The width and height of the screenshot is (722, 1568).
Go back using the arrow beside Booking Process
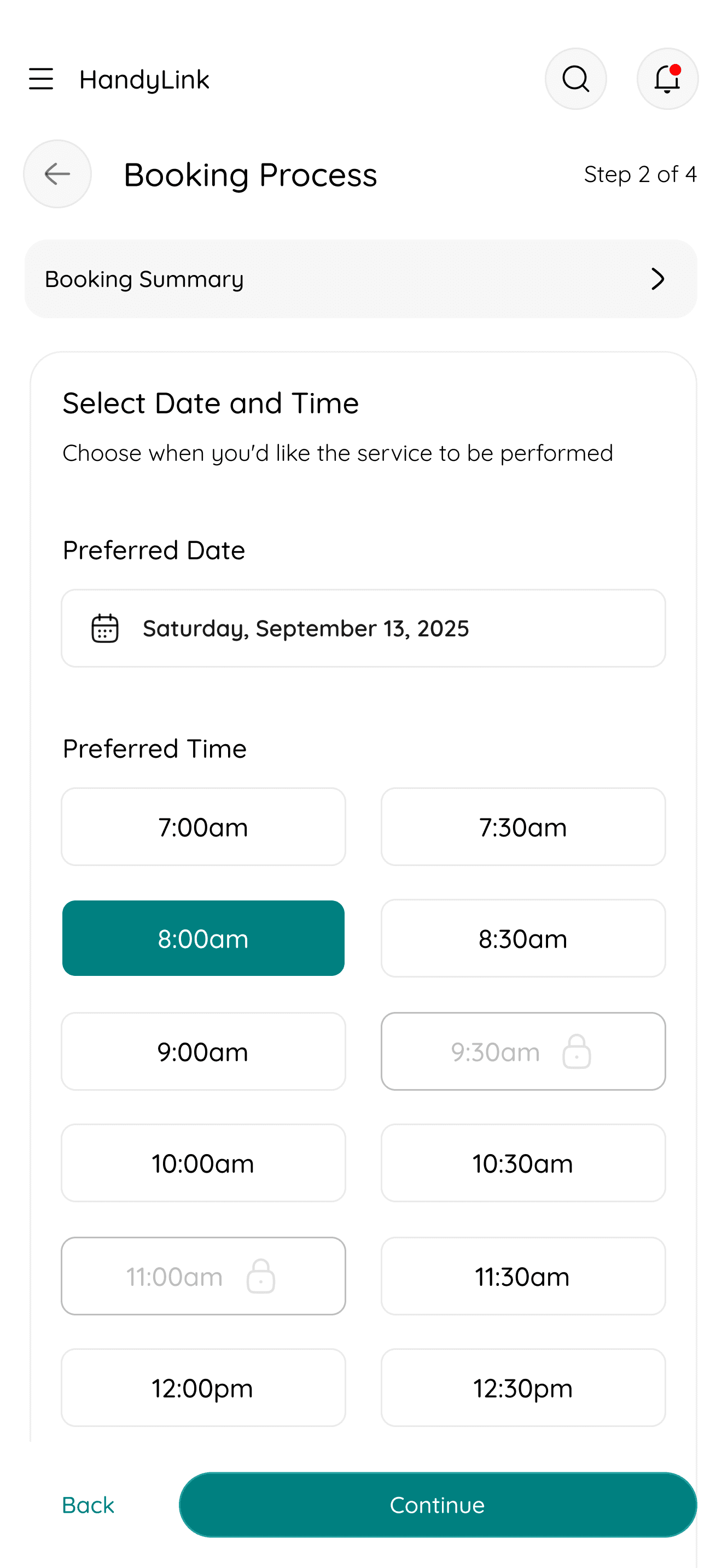pos(57,174)
